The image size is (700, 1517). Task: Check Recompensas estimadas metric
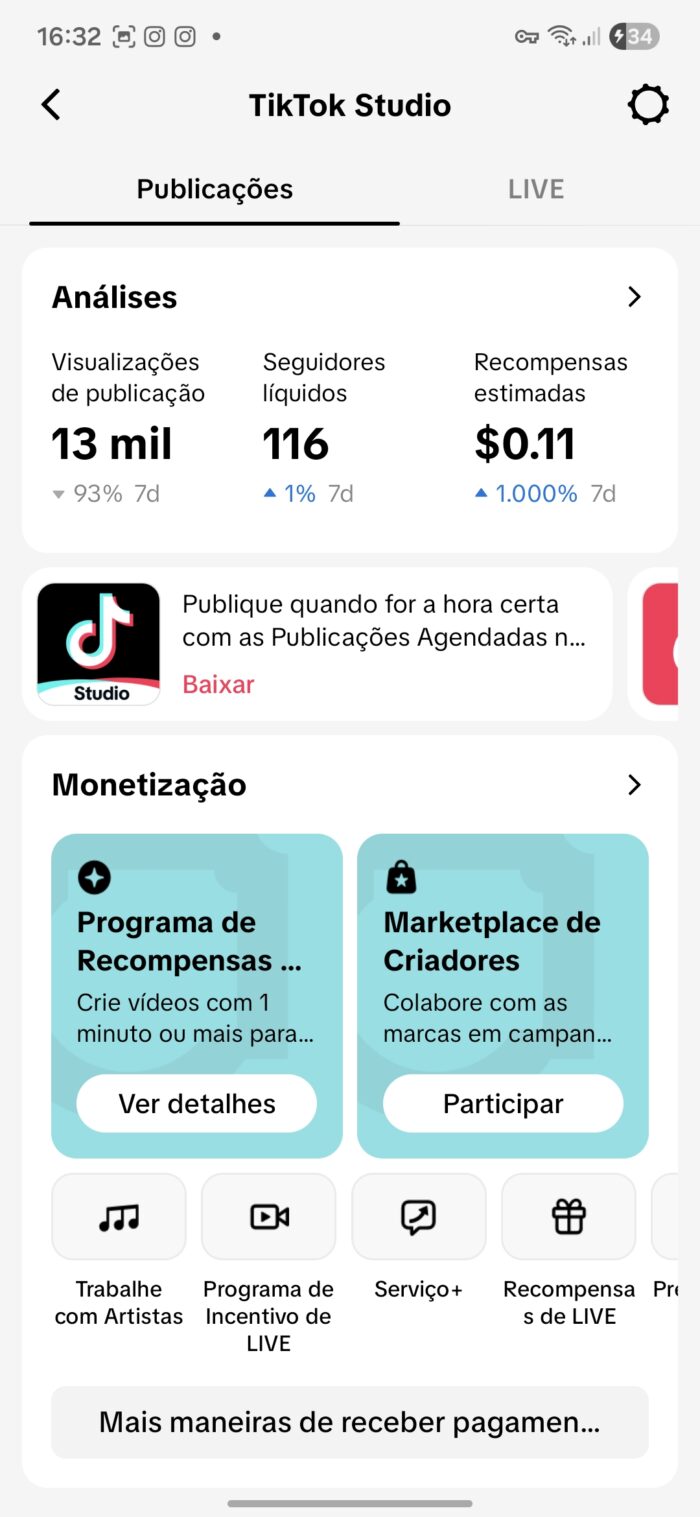551,427
